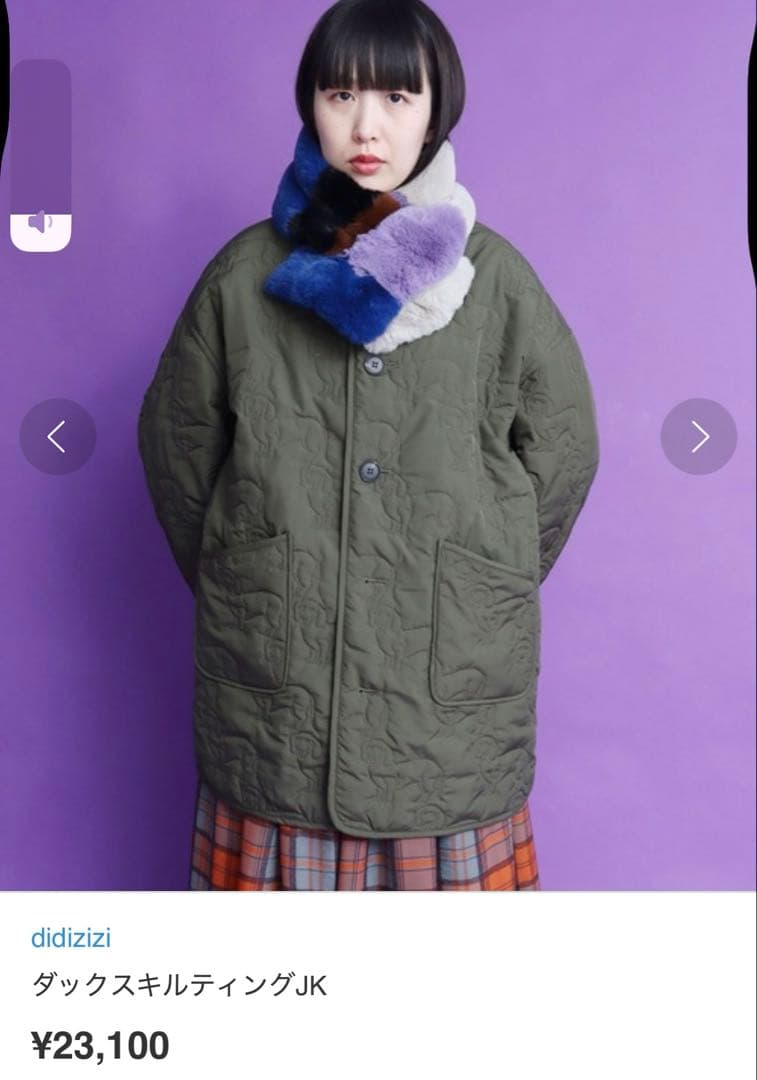This screenshot has height=1080, width=757.
Task: Open the didizizi brand link
Action: [x=71, y=938]
